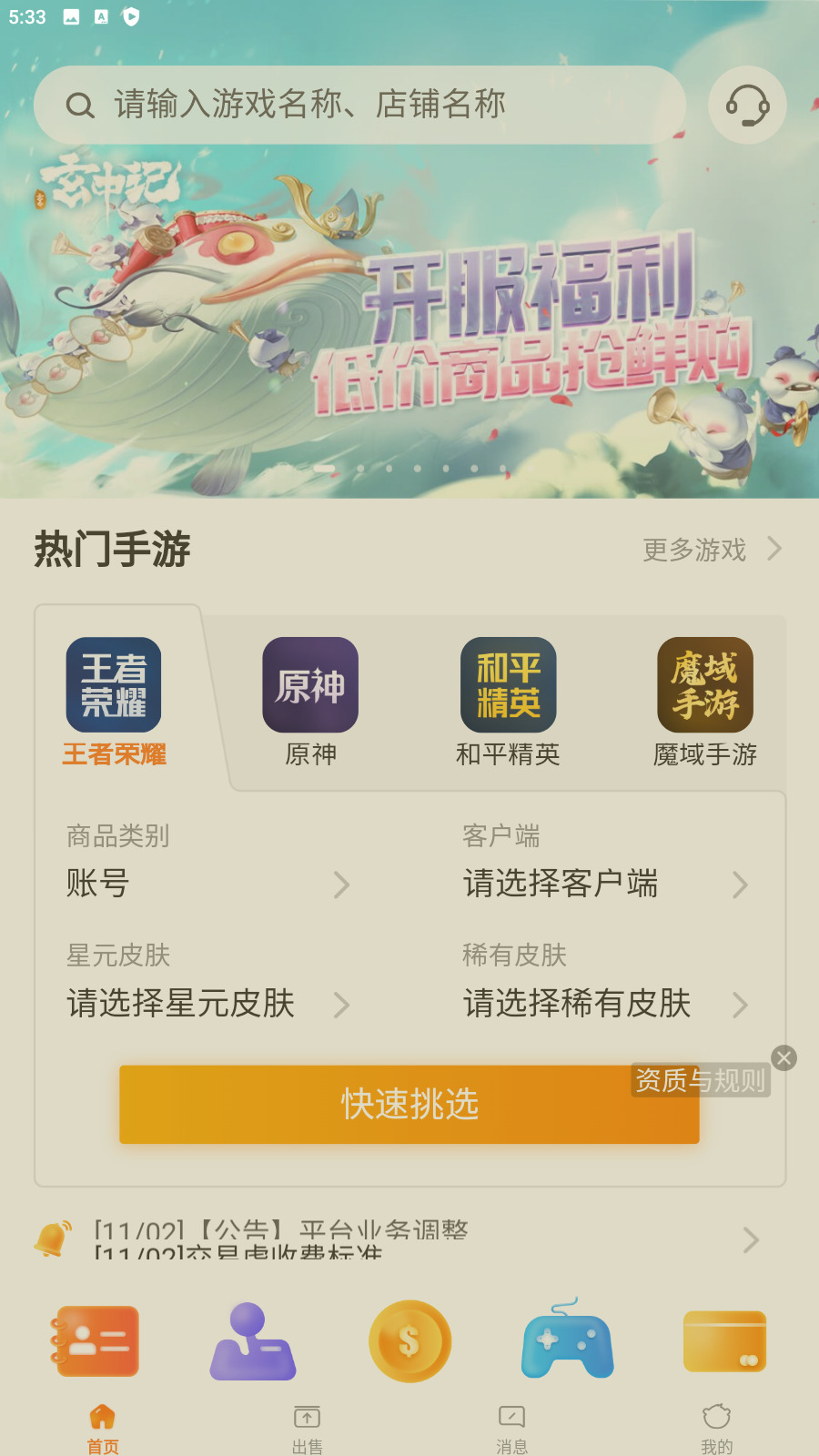Open 请选择星元皮肤 picker
Viewport: 819px width, 1456px height.
[207, 1004]
